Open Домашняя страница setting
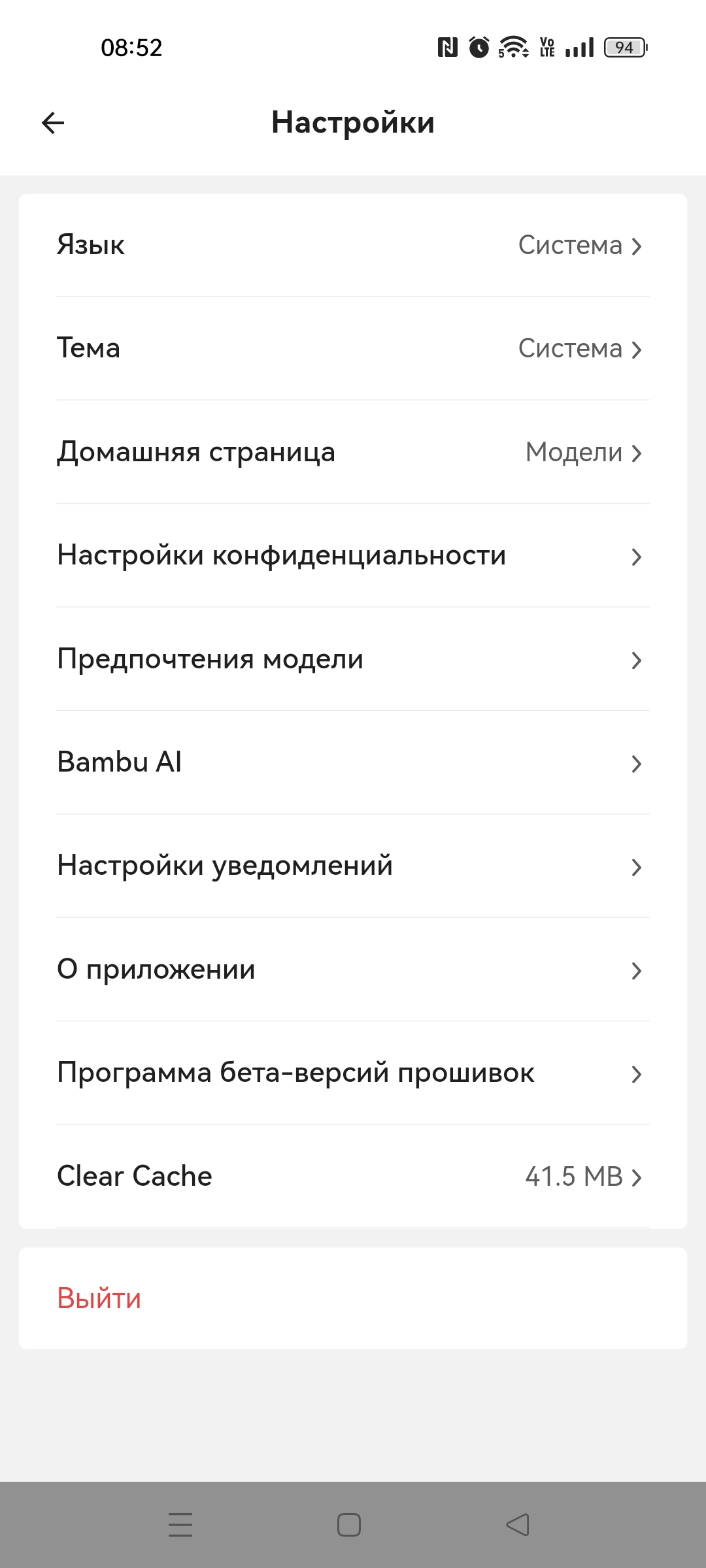This screenshot has height=1568, width=706. coord(353,452)
